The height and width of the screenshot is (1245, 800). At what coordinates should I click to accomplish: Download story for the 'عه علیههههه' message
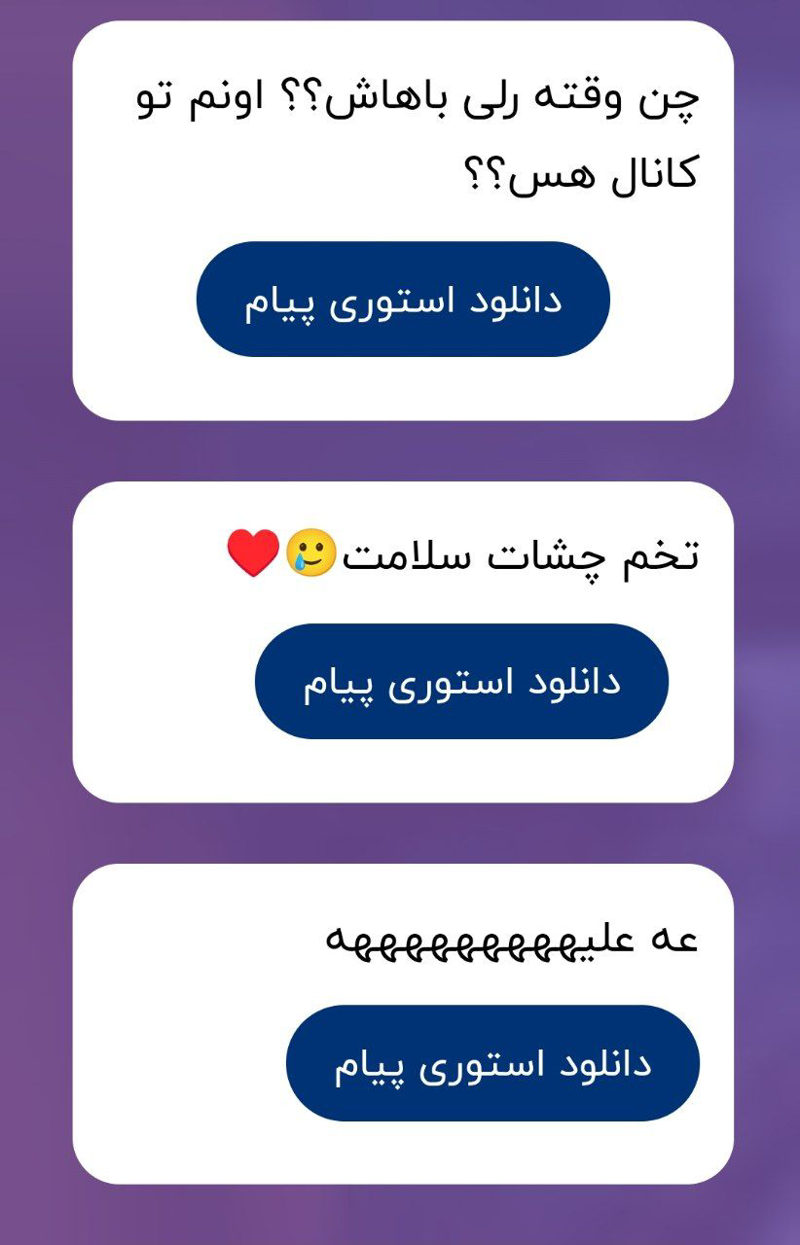(492, 1063)
